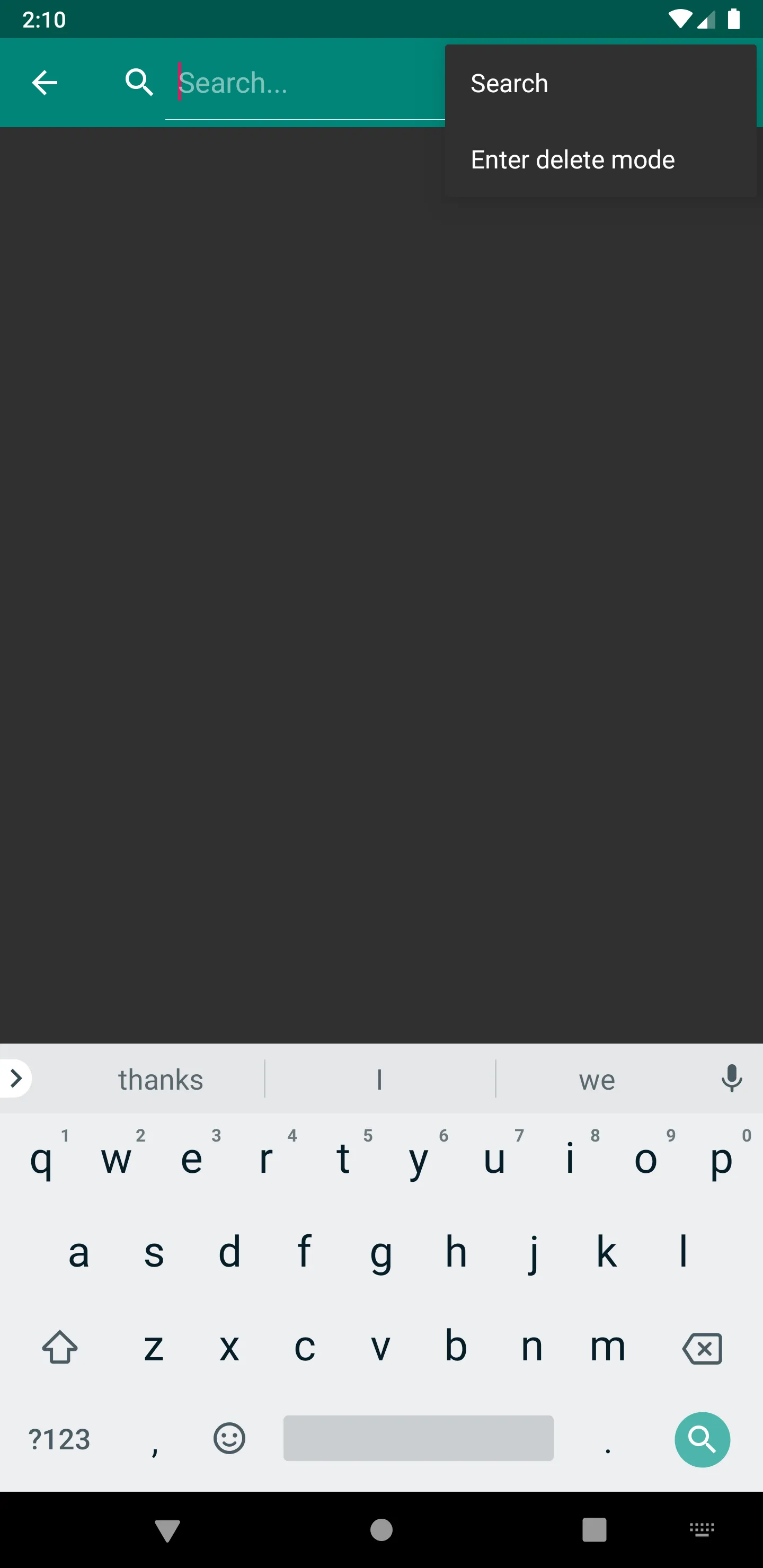Submit search with keyboard search key
The width and height of the screenshot is (763, 1568).
[x=702, y=1439]
